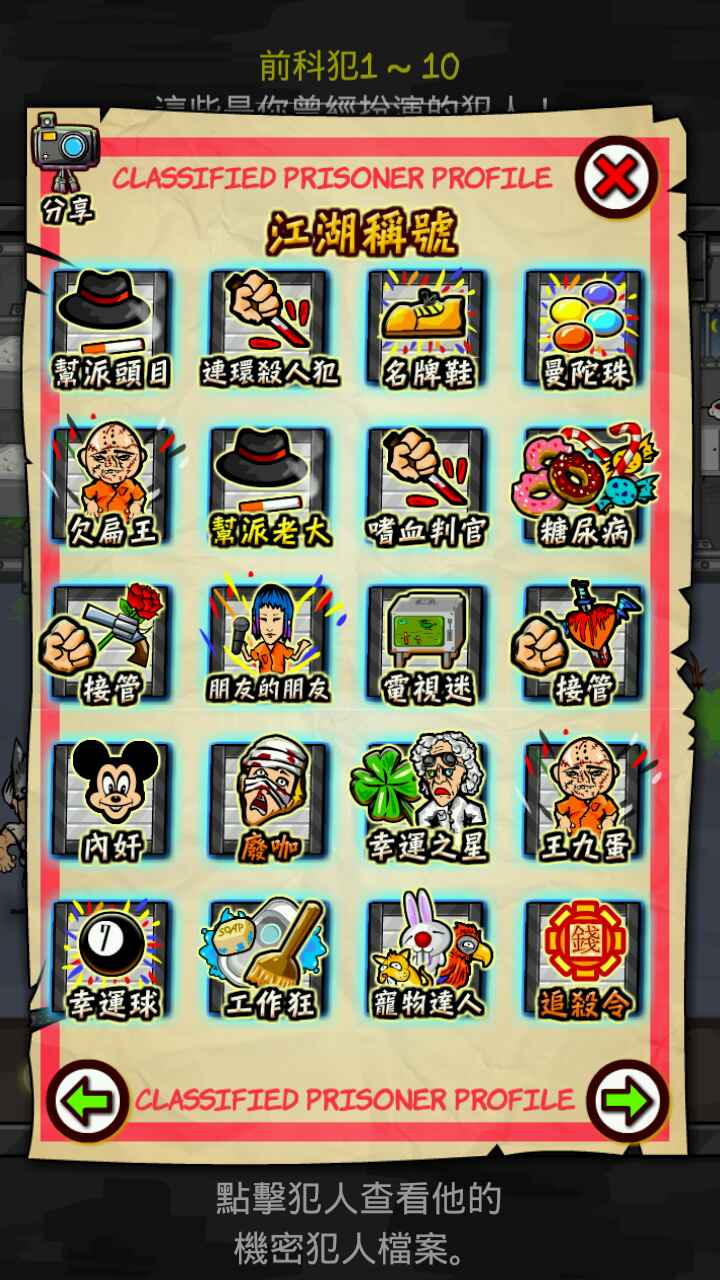Select the 內奸 title
The height and width of the screenshot is (1280, 720).
112,802
